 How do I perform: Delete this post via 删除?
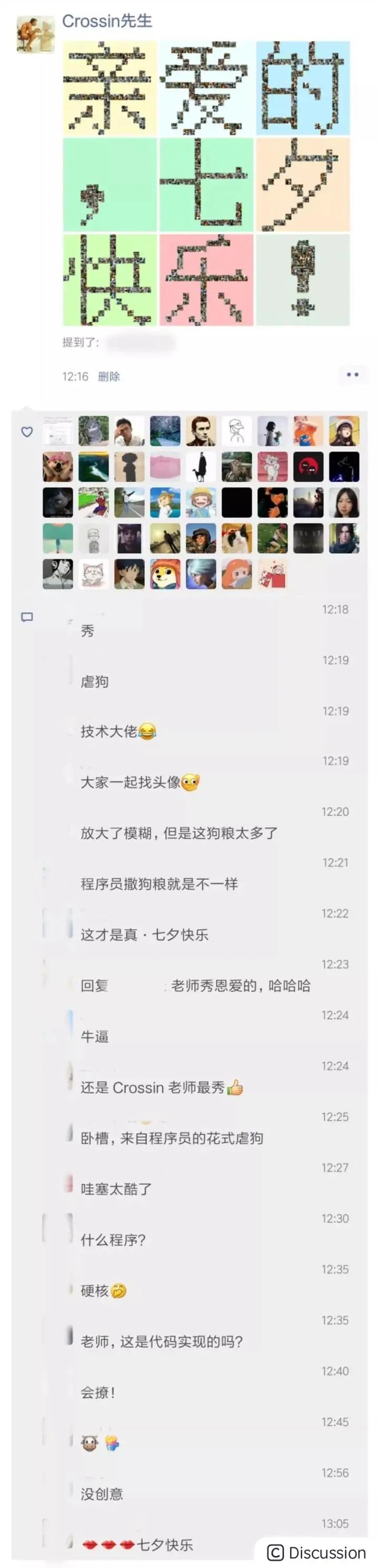[109, 377]
